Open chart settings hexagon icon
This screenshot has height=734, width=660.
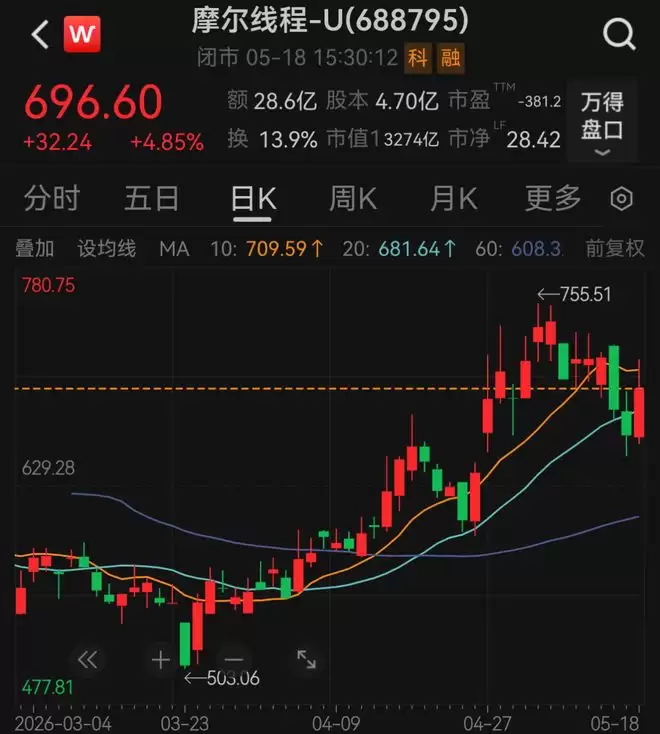622,199
